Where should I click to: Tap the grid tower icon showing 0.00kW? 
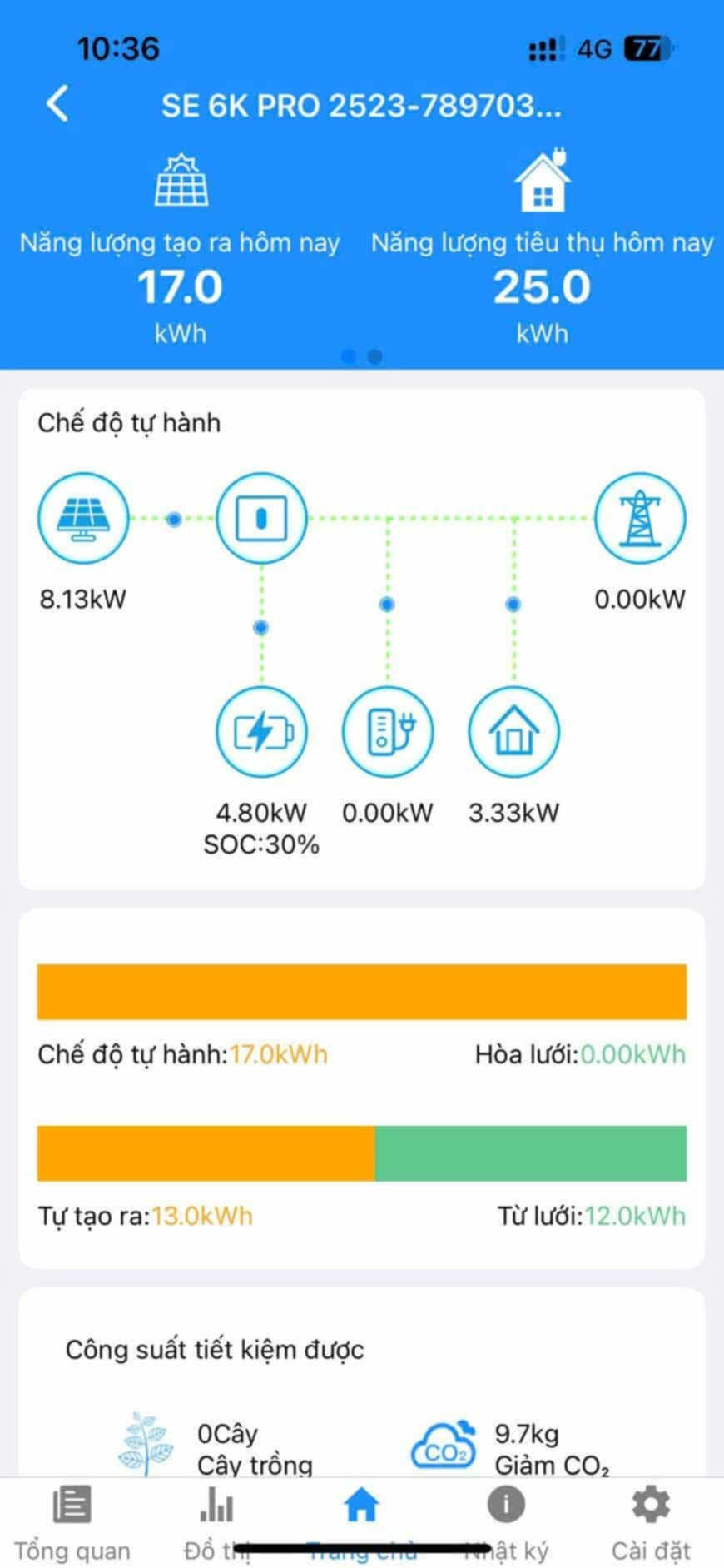tap(640, 518)
